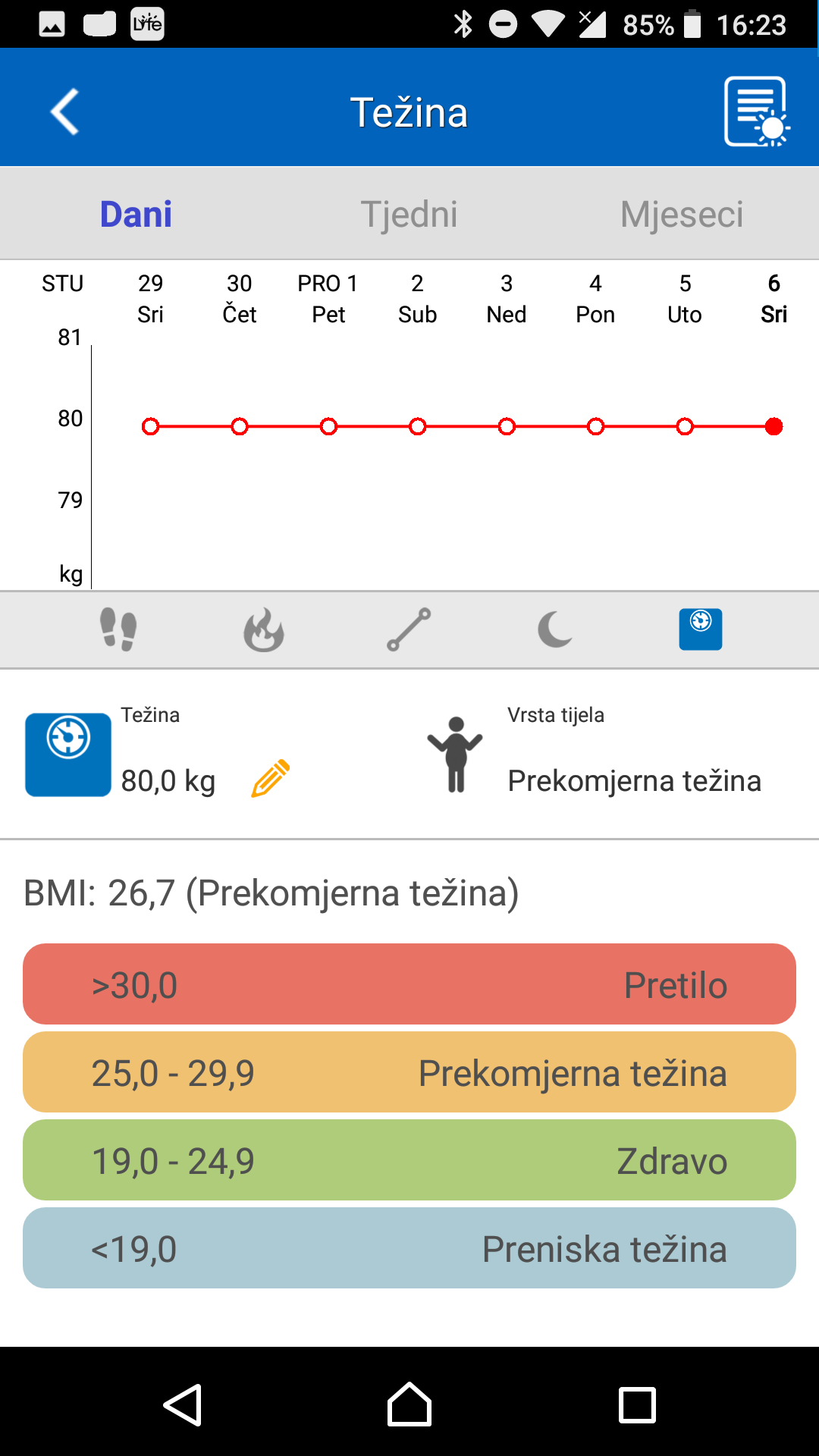Edit weight with the pencil icon
This screenshot has width=819, height=1456.
tap(271, 778)
